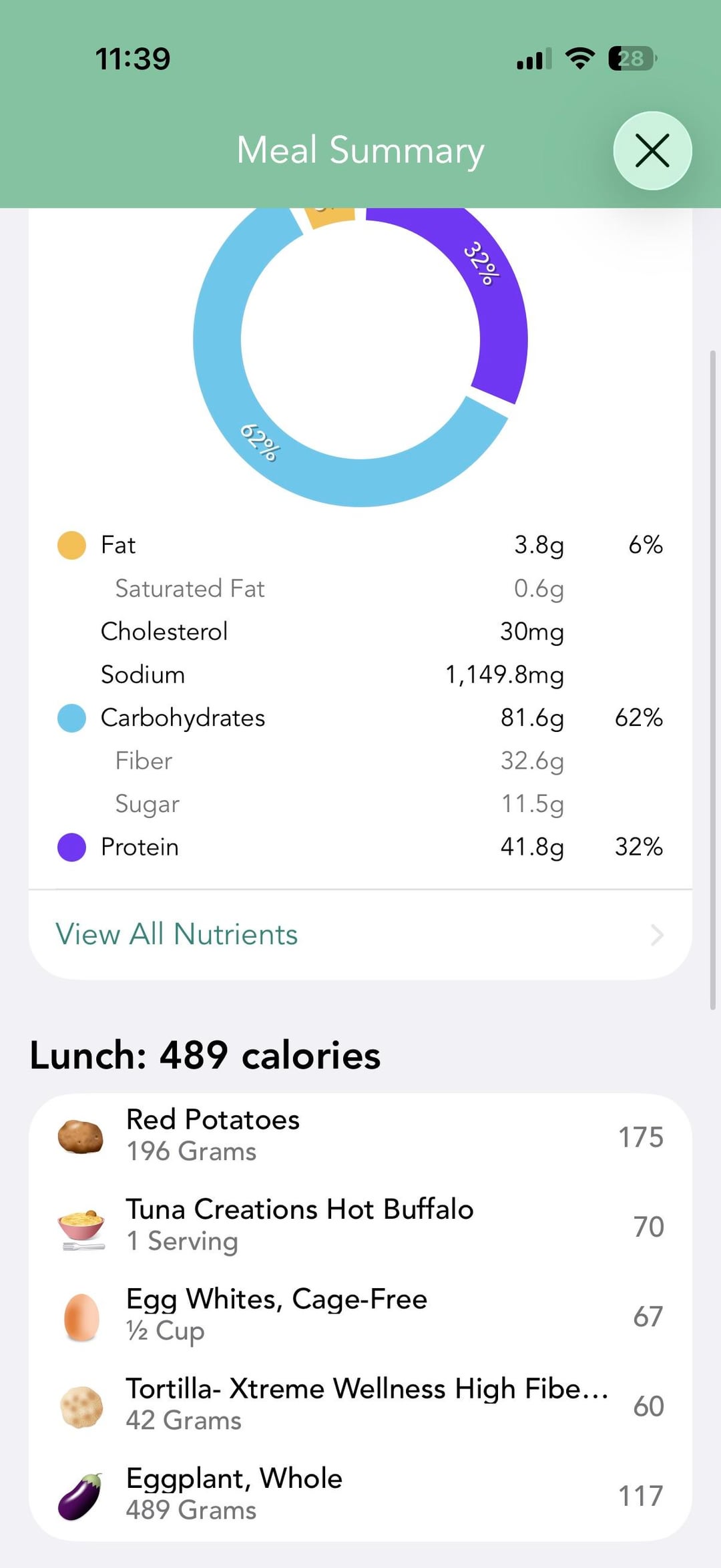The width and height of the screenshot is (721, 1568).
Task: Tap the Tortilla Xtreme Wellness entry
Action: click(x=360, y=1404)
